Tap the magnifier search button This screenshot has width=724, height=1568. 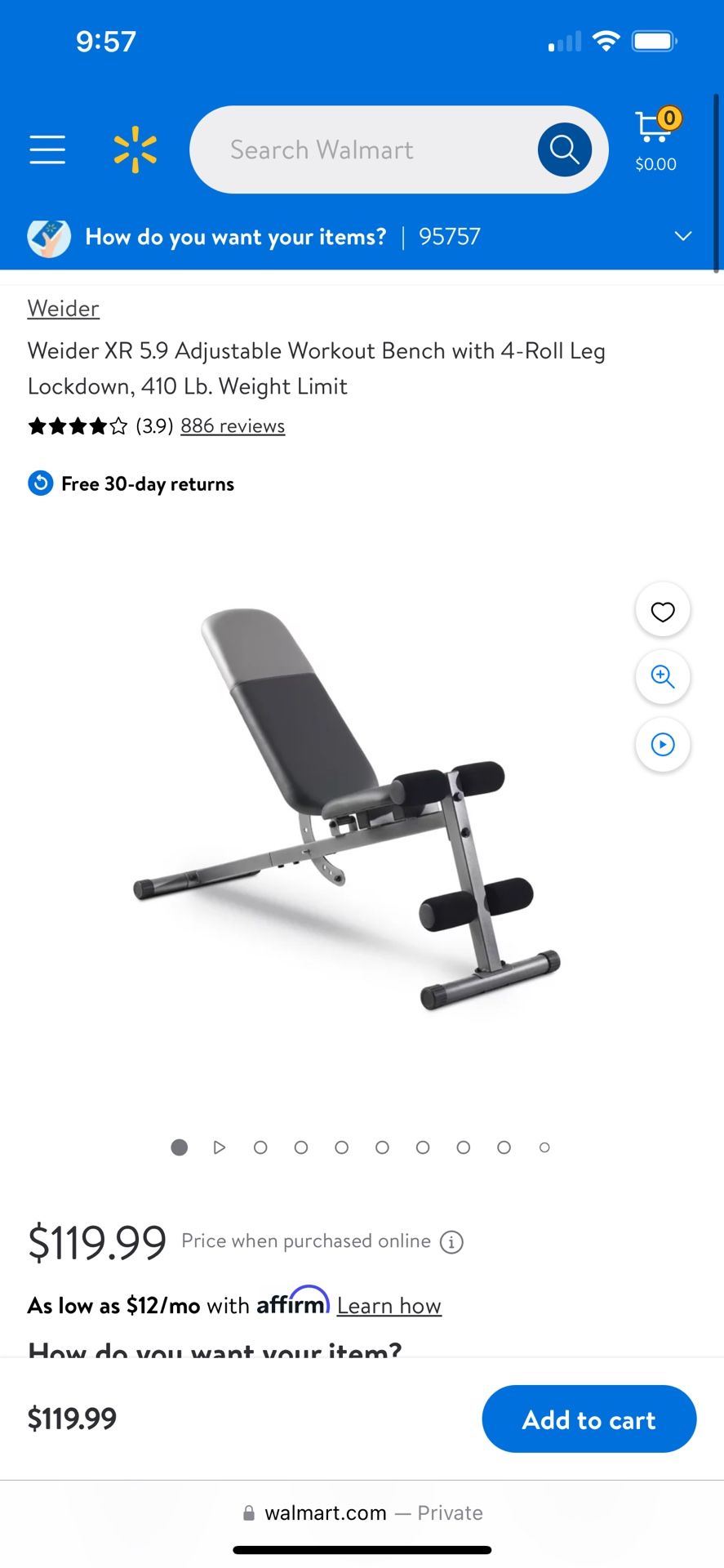click(x=564, y=149)
